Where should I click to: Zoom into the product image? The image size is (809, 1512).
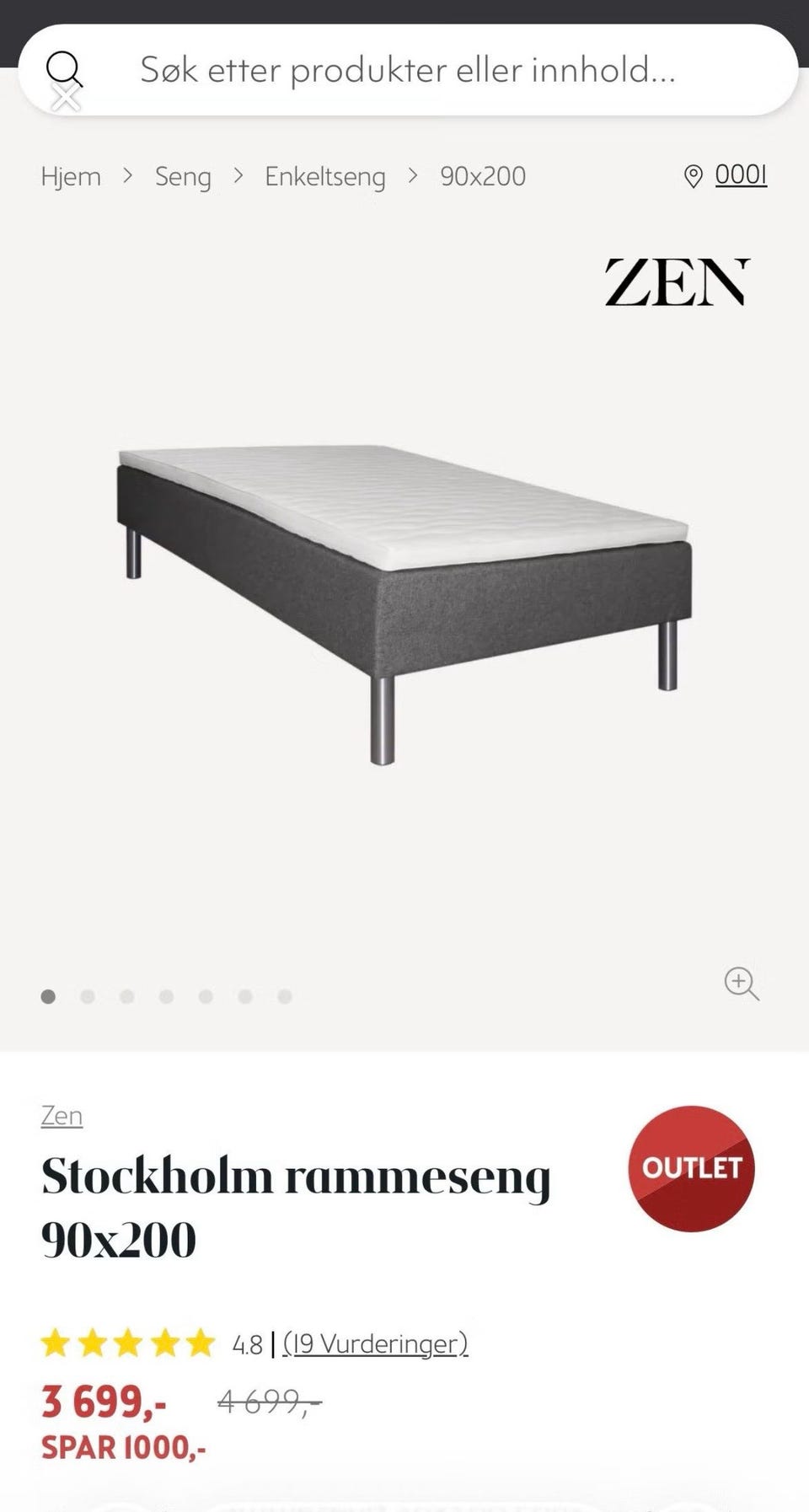point(742,983)
